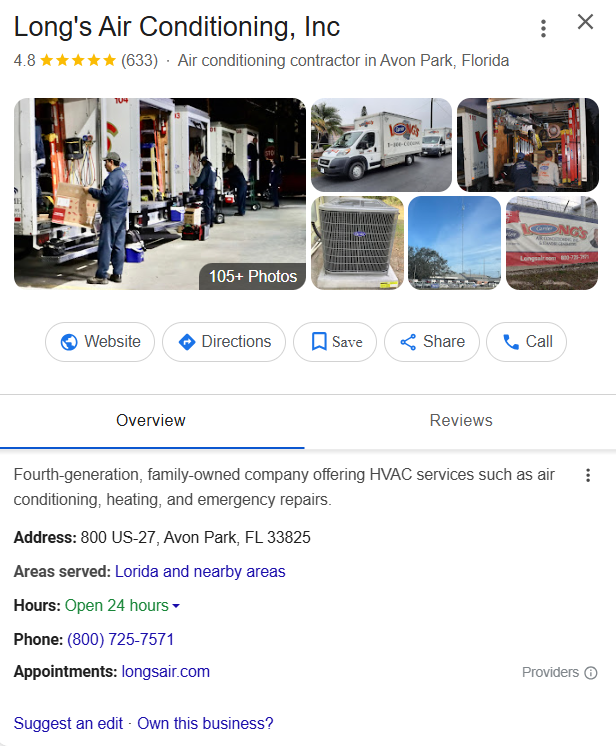Save this business

coord(336,342)
